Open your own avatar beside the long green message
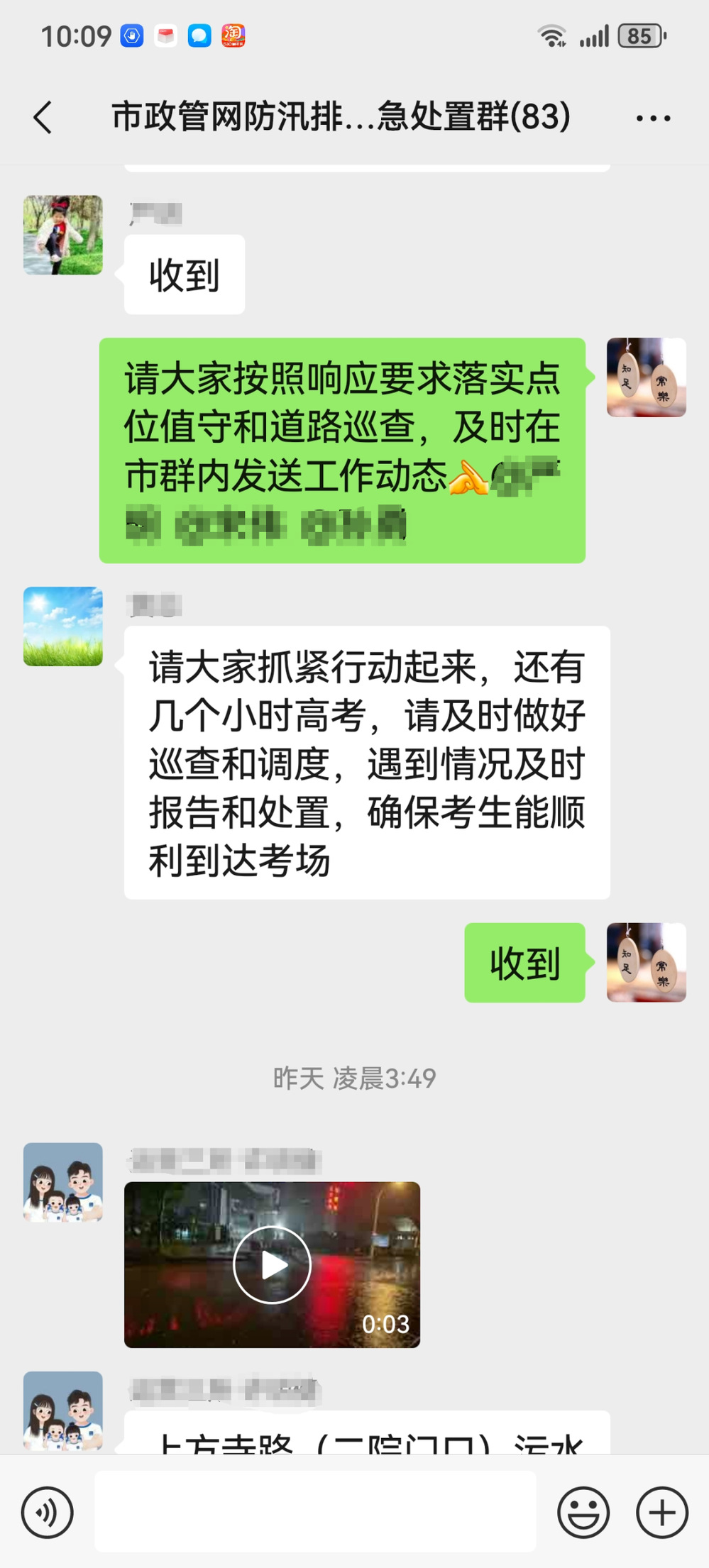The image size is (709, 1568). click(x=646, y=377)
